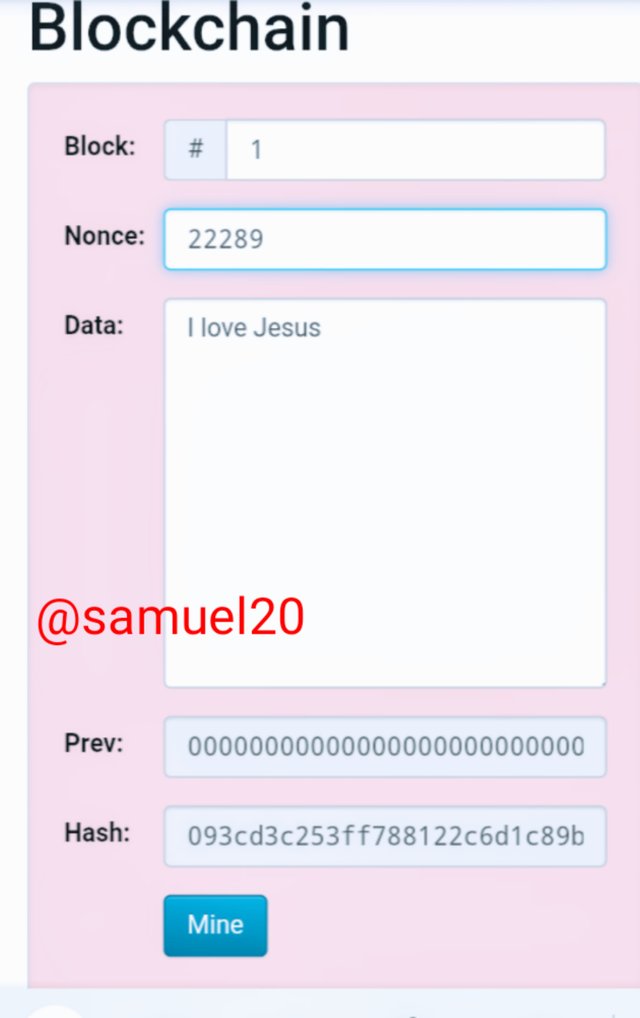Tap the Block number field
Screen dimensions: 640x1018
[x=414, y=150]
